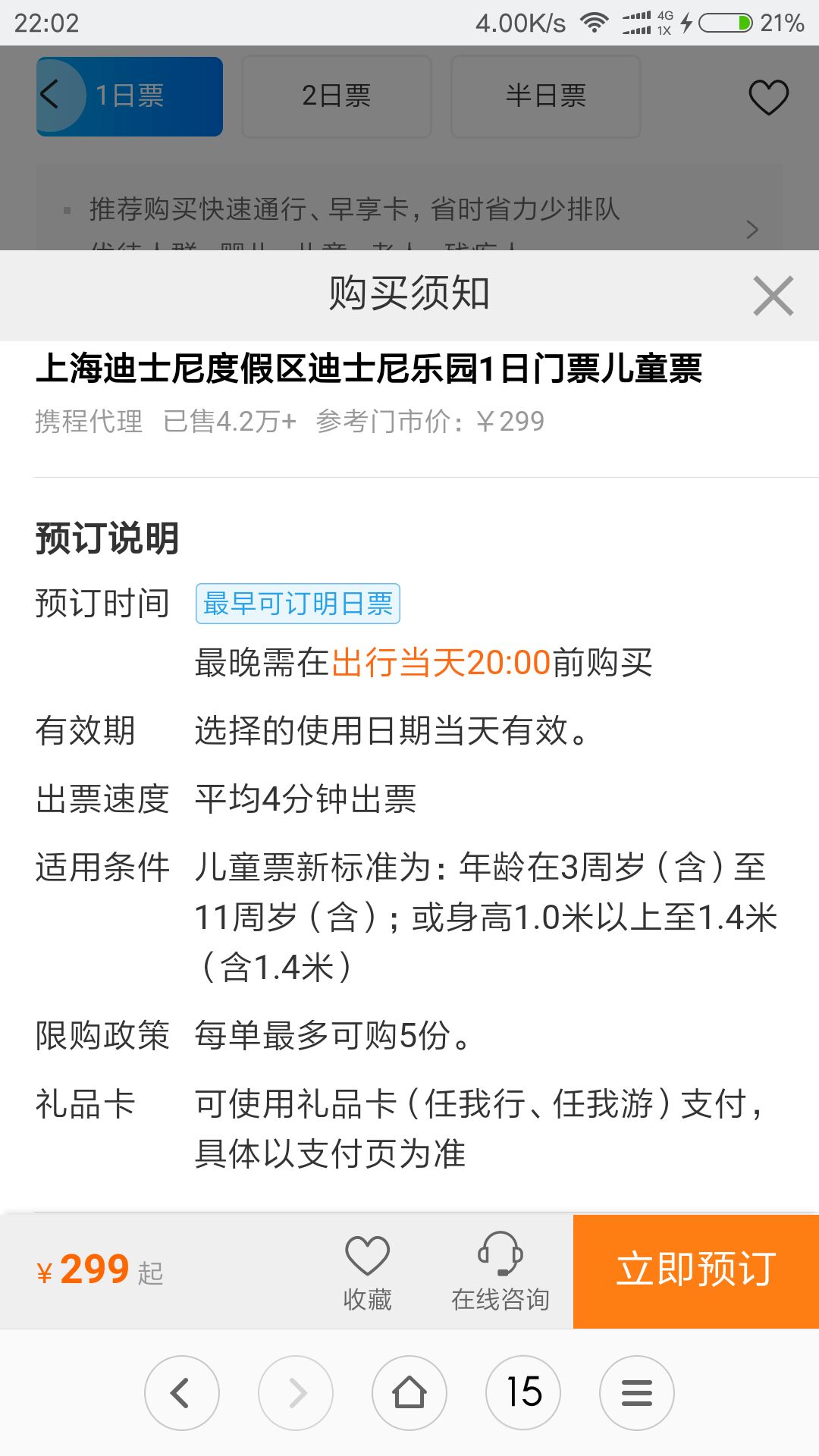Close the 购买须知 dialog

point(773,296)
